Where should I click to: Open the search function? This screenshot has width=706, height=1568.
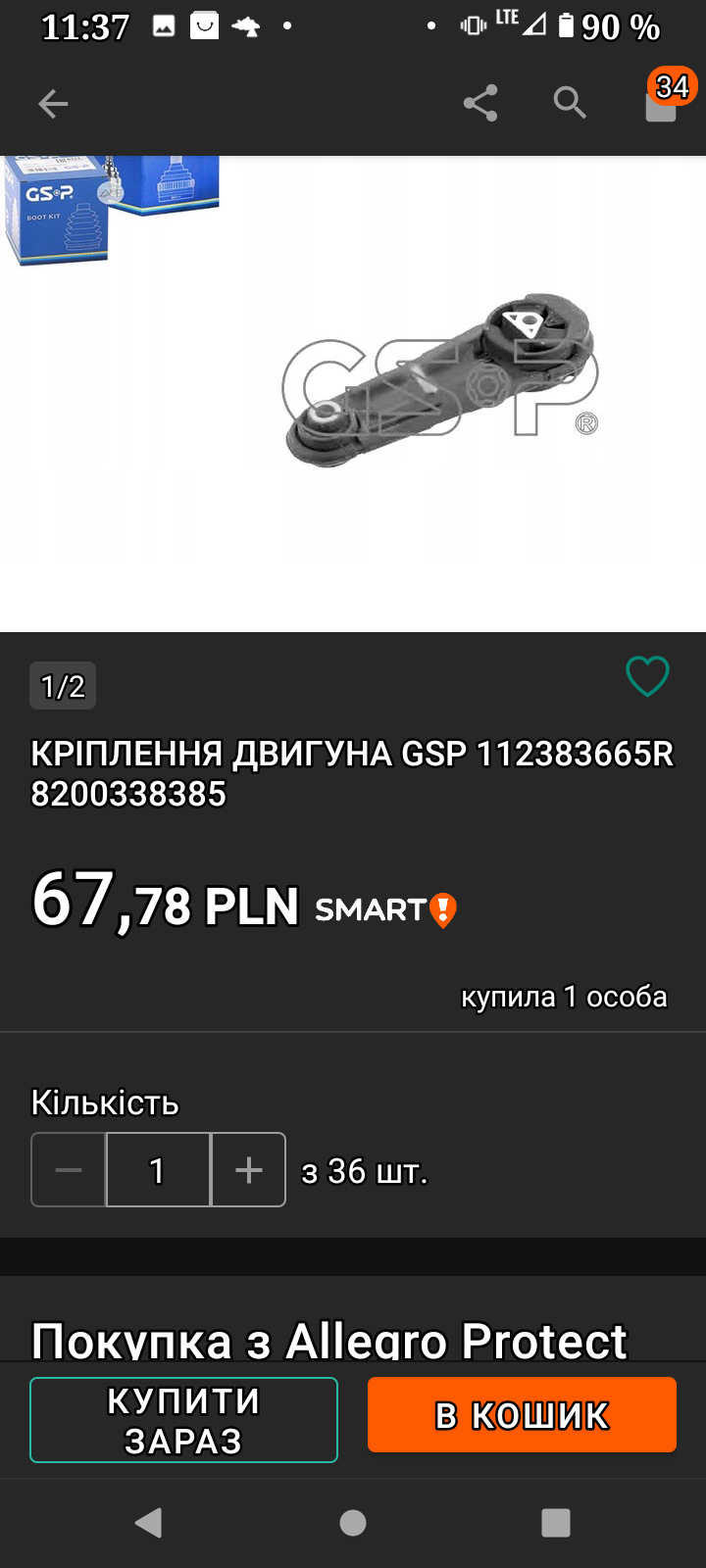570,103
